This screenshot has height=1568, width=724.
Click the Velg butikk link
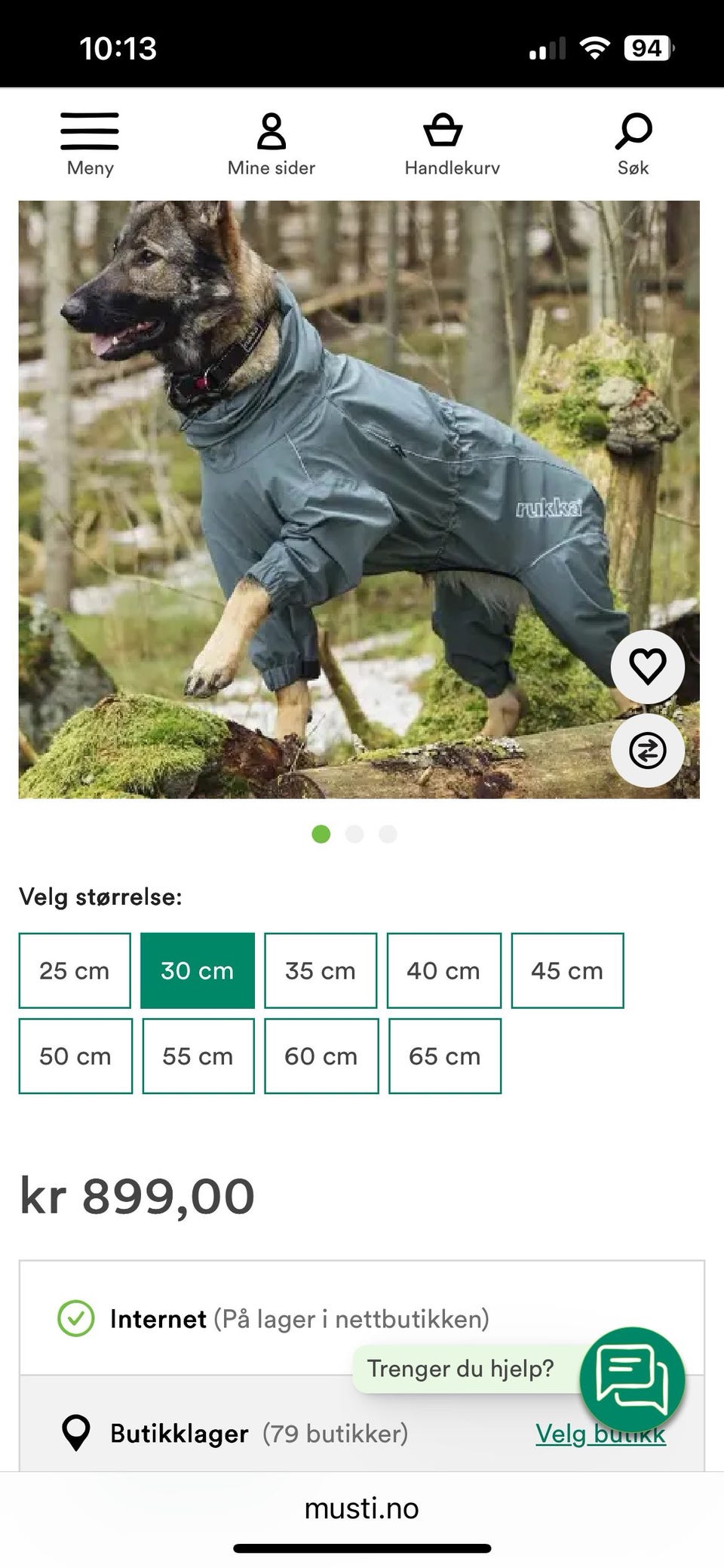600,1432
